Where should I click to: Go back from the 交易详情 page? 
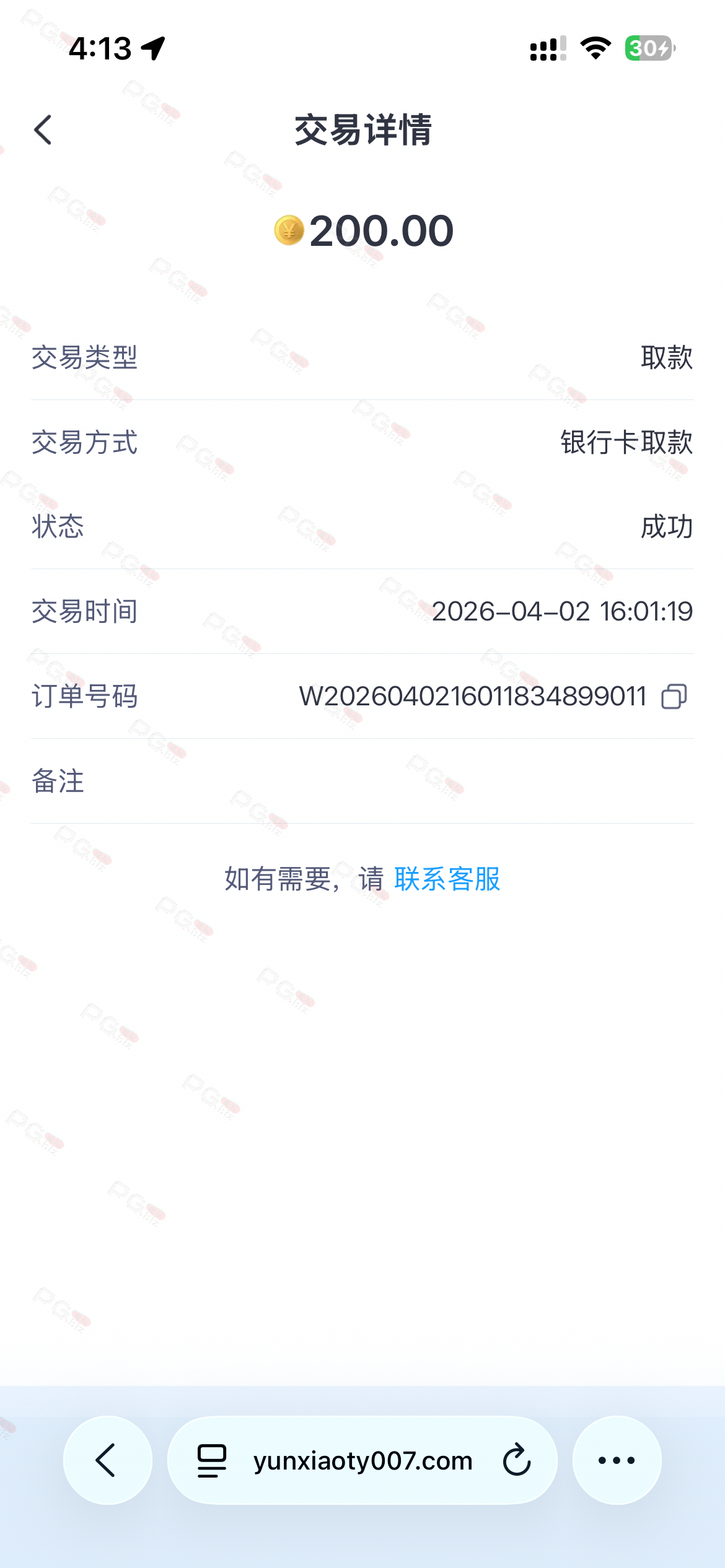tap(43, 130)
